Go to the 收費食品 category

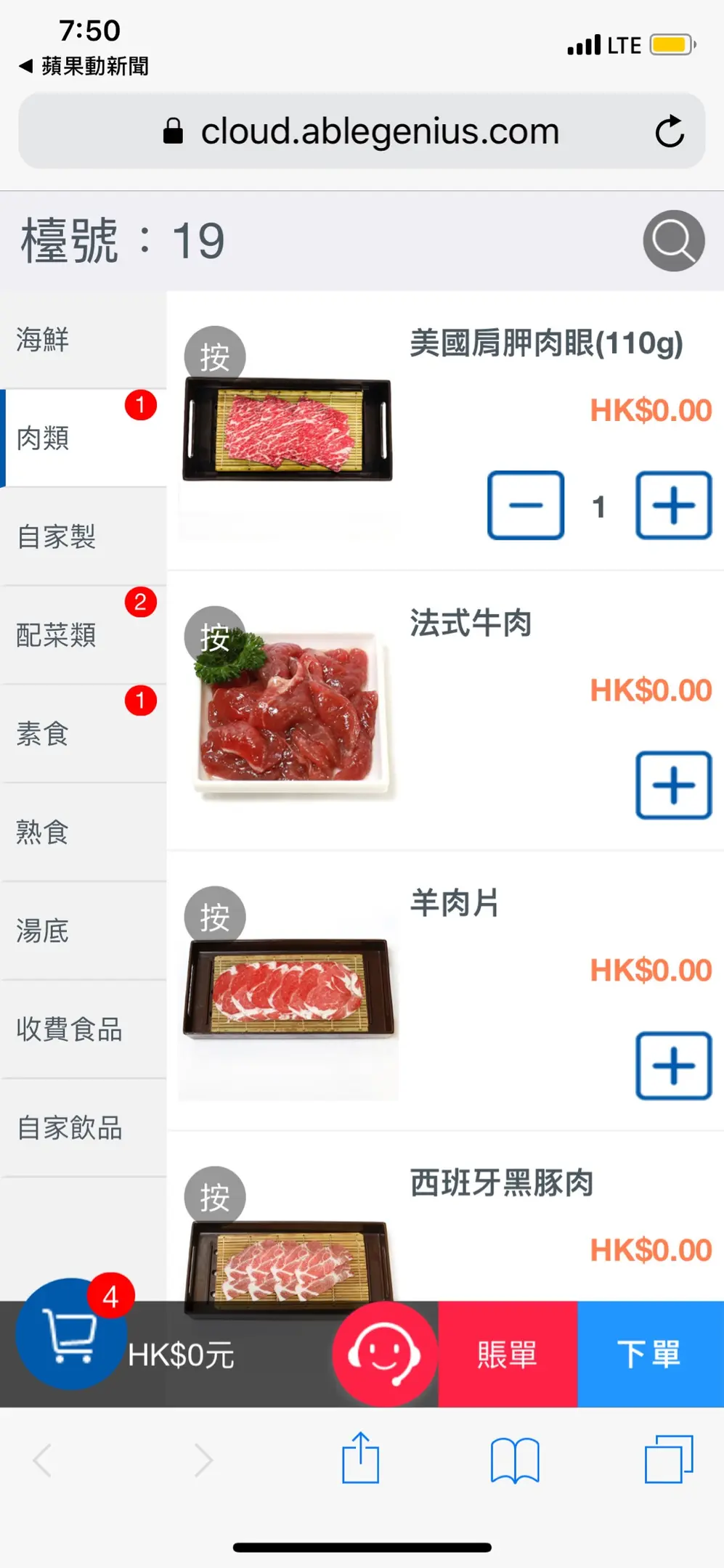pyautogui.click(x=83, y=1029)
